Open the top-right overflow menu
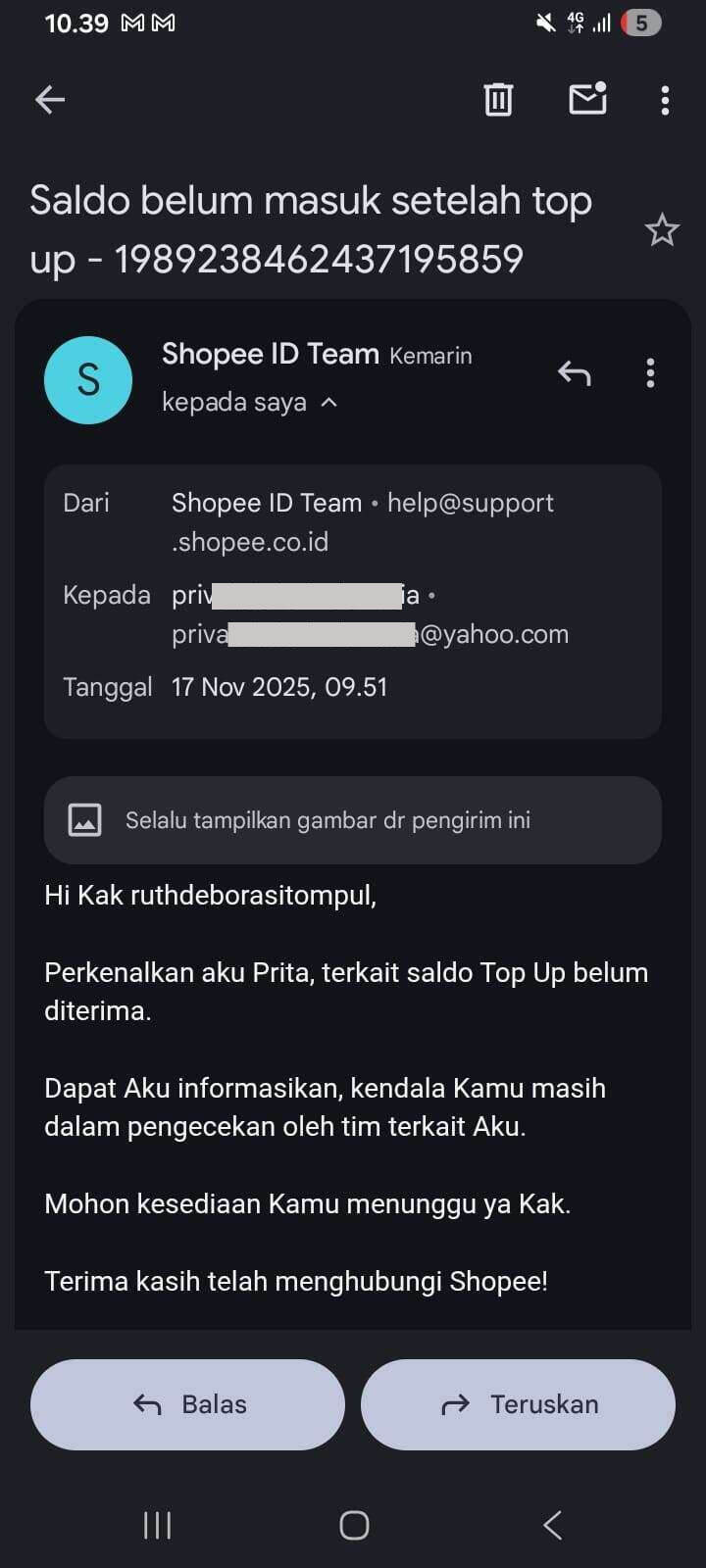The height and width of the screenshot is (1568, 706). (665, 100)
